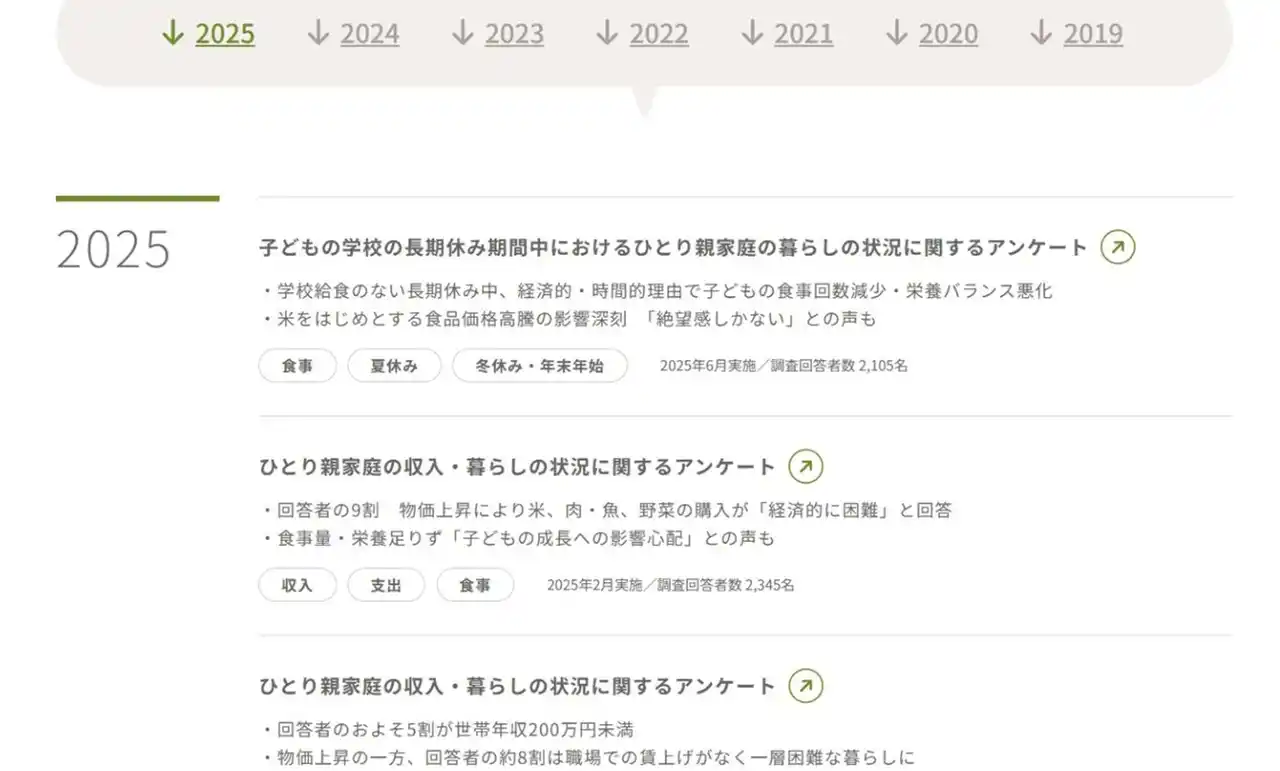Tap the 冬休み・年末年始 tag chip
This screenshot has width=1280, height=771.
(539, 366)
